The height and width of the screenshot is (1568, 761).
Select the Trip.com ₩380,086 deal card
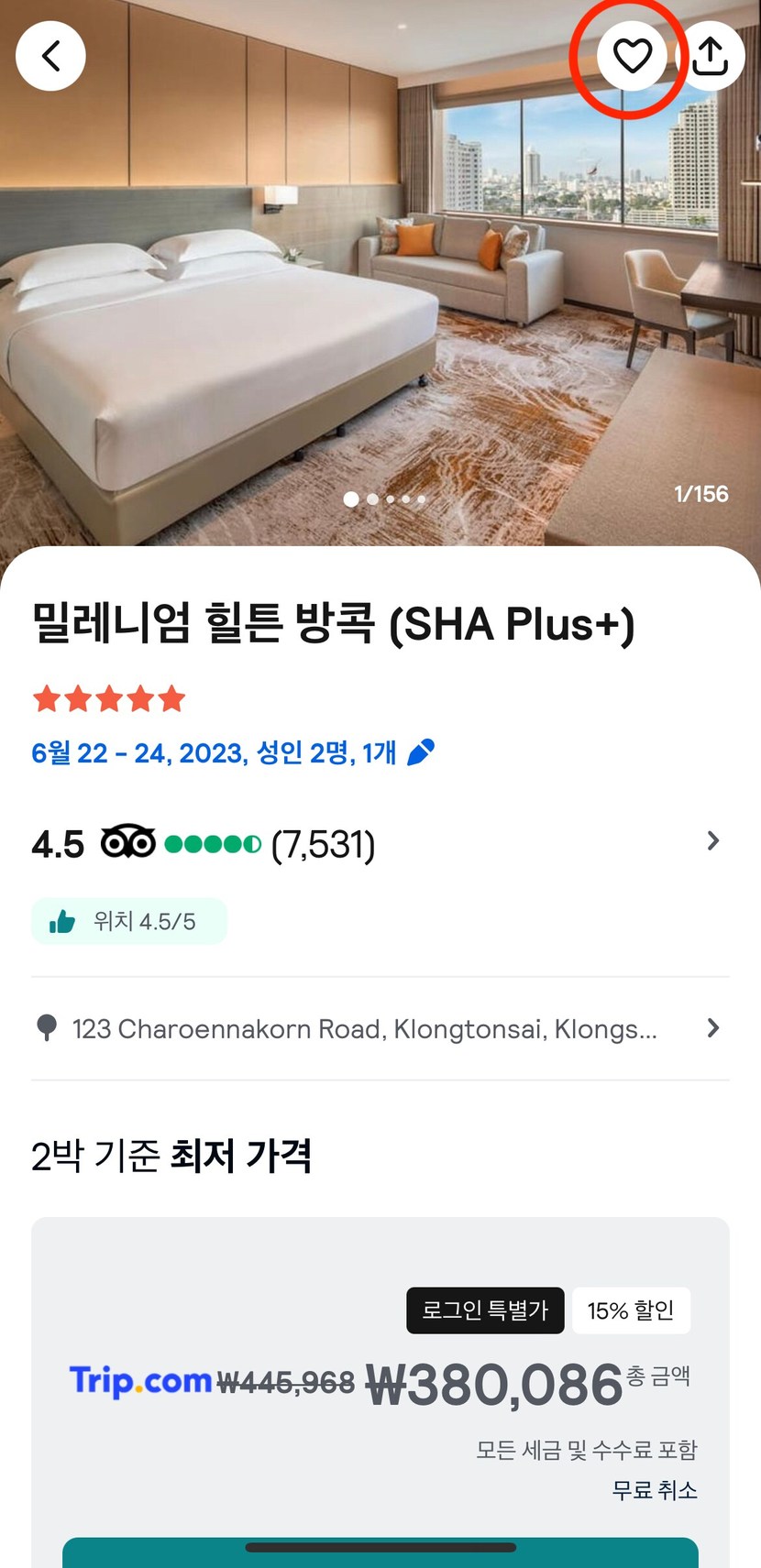pyautogui.click(x=380, y=1384)
